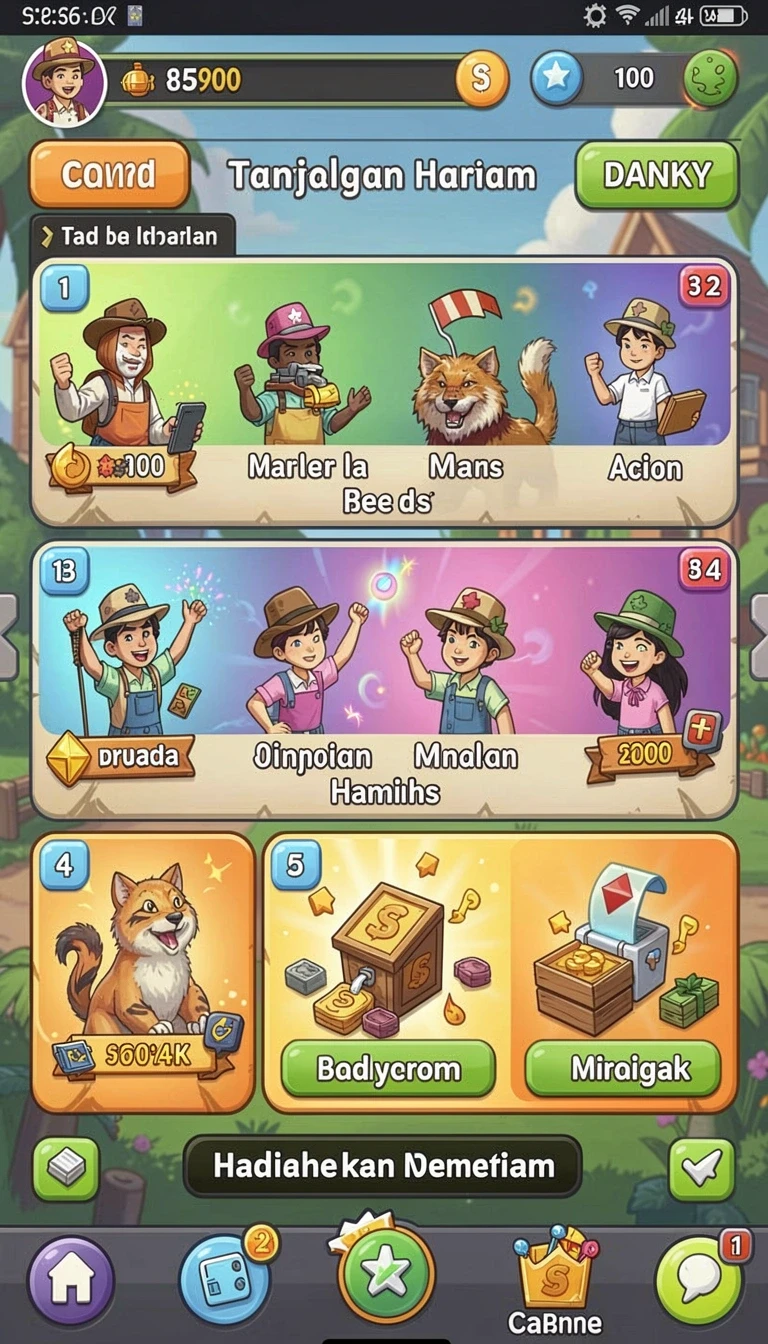Tap the green gem icon beside 100
This screenshot has width=768, height=1344.
(x=711, y=79)
